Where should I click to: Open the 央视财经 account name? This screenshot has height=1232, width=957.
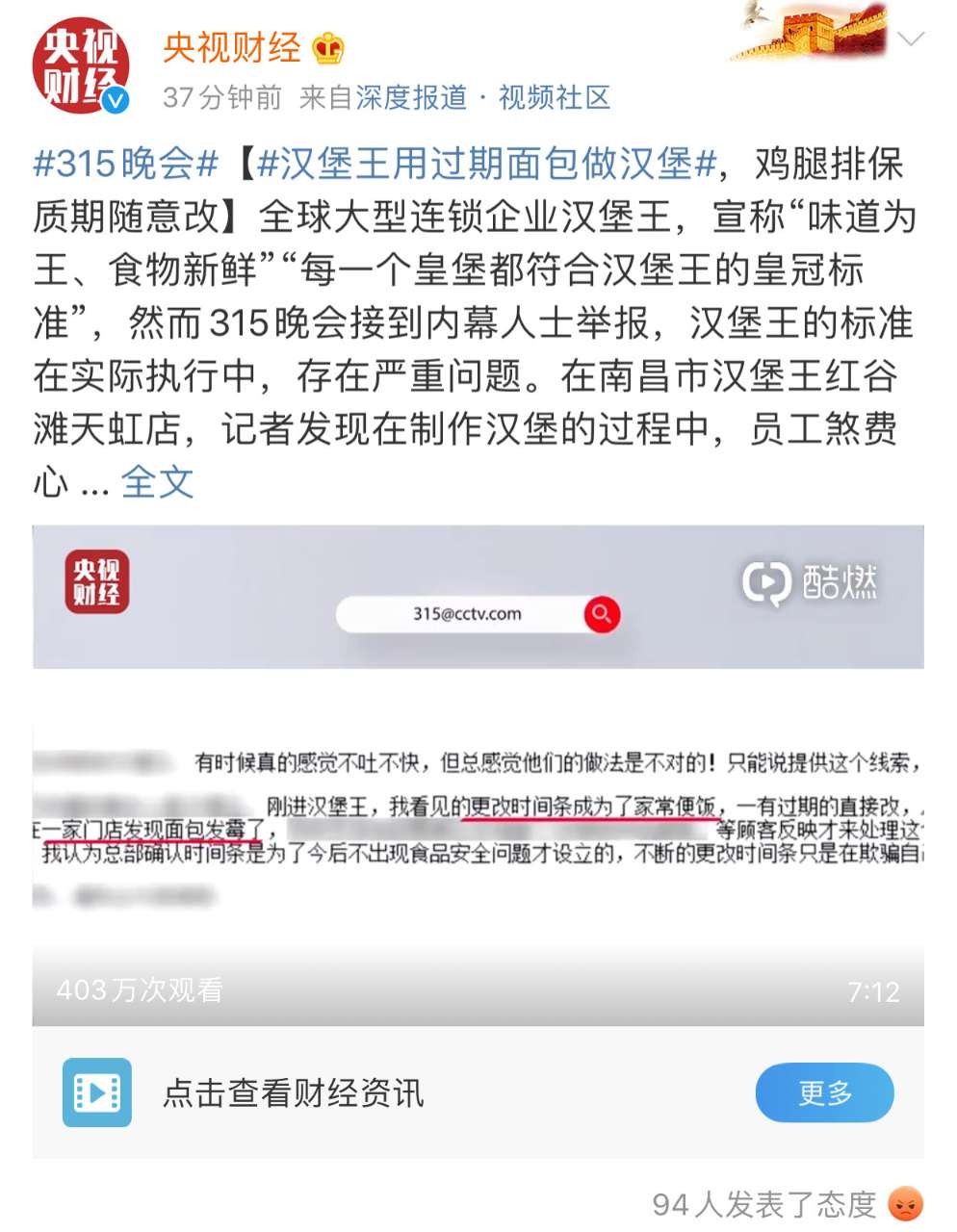pos(232,47)
